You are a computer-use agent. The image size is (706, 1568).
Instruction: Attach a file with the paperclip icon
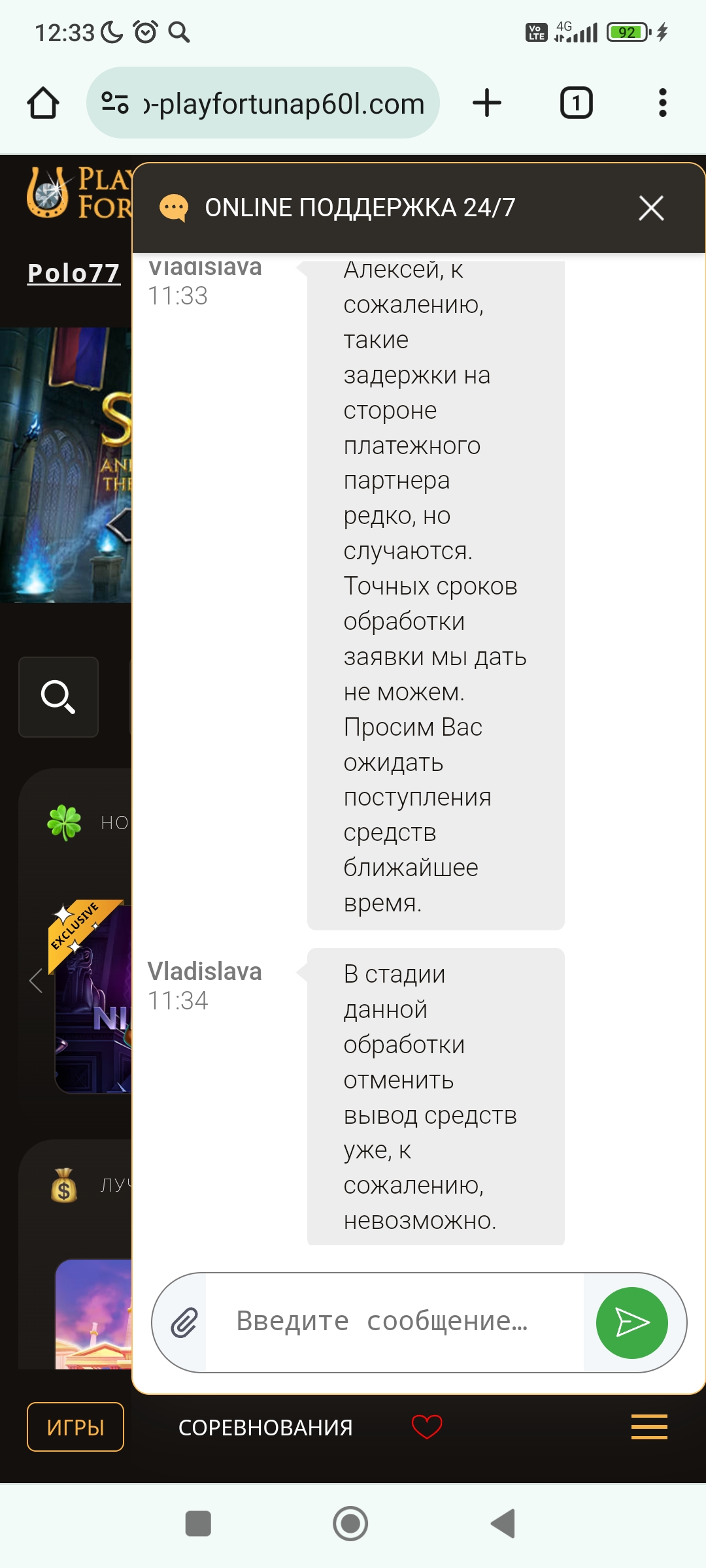[x=184, y=1323]
